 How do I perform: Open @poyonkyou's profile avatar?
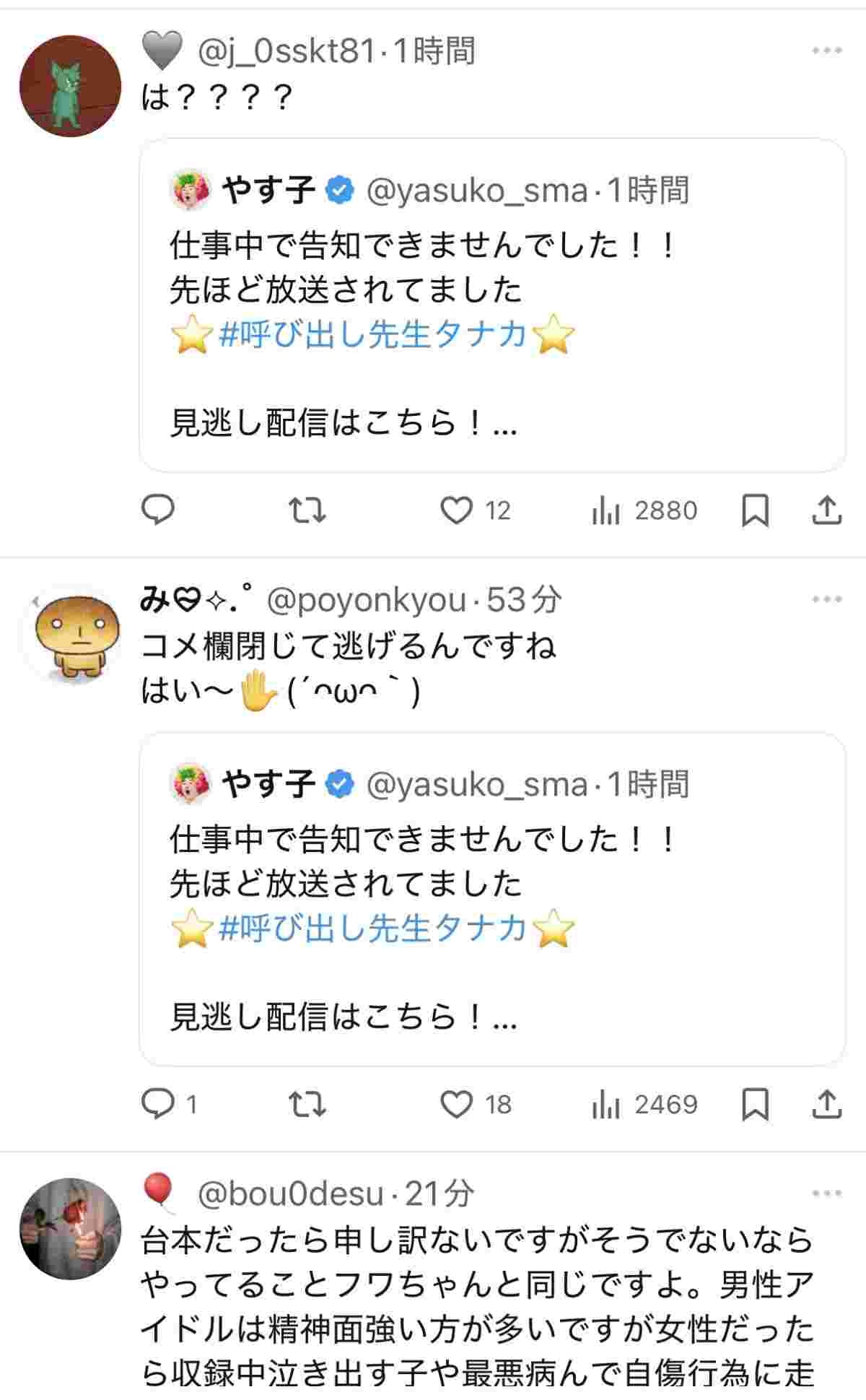point(70,635)
